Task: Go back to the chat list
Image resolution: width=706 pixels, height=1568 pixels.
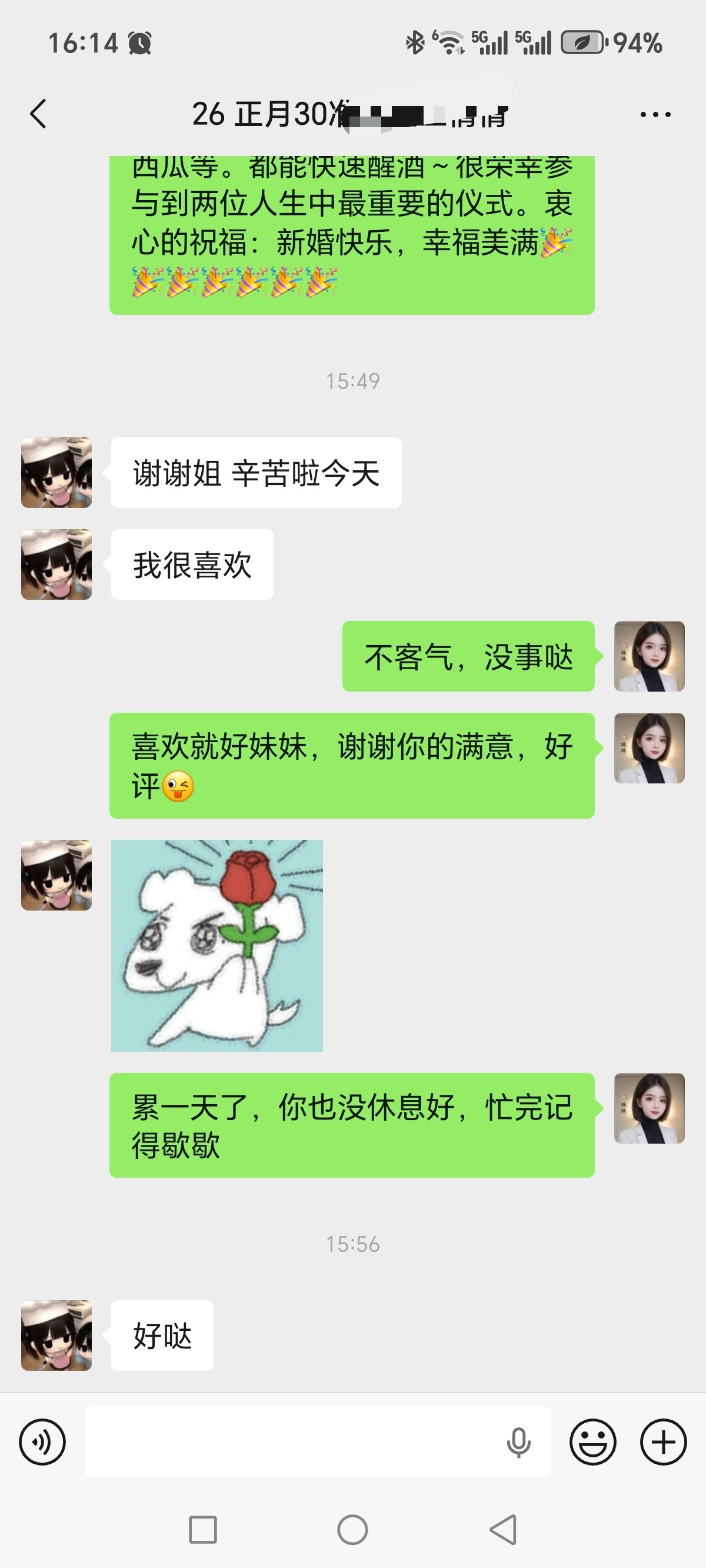Action: (38, 114)
